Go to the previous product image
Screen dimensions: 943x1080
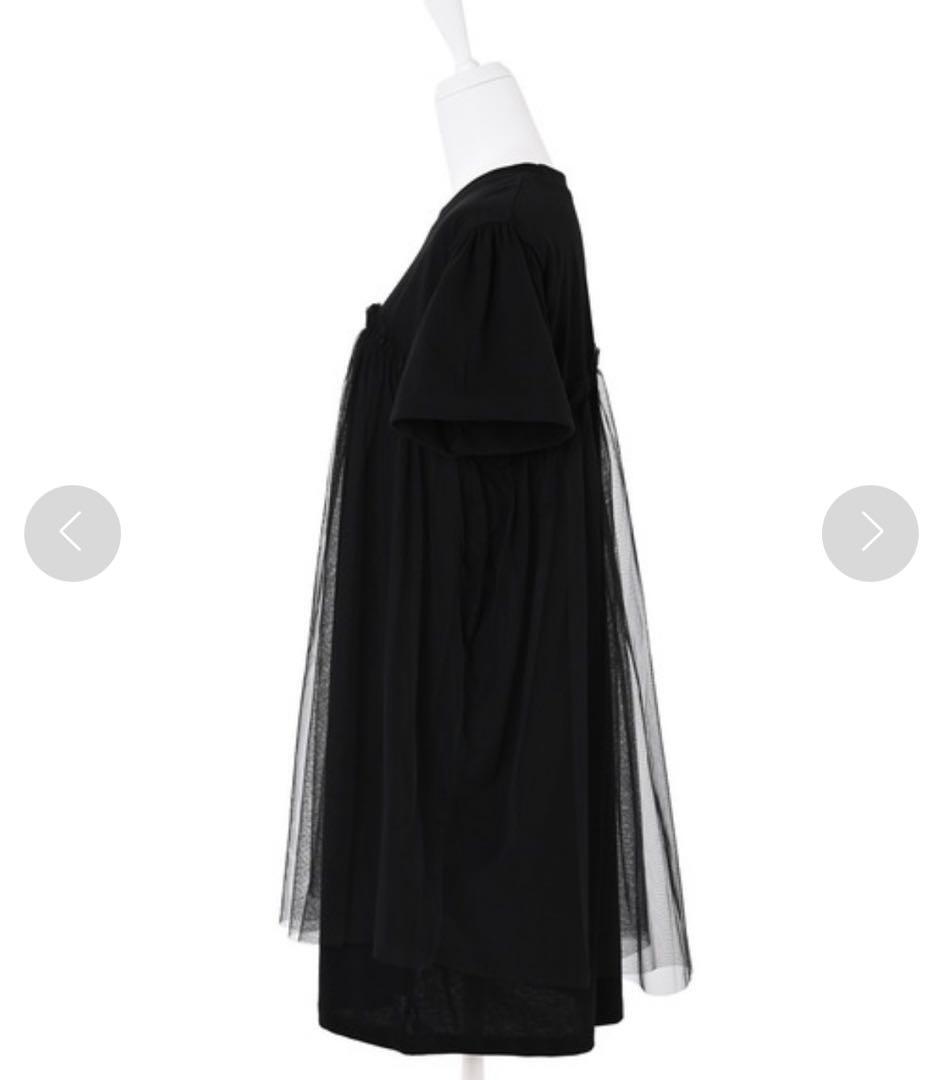pos(72,533)
